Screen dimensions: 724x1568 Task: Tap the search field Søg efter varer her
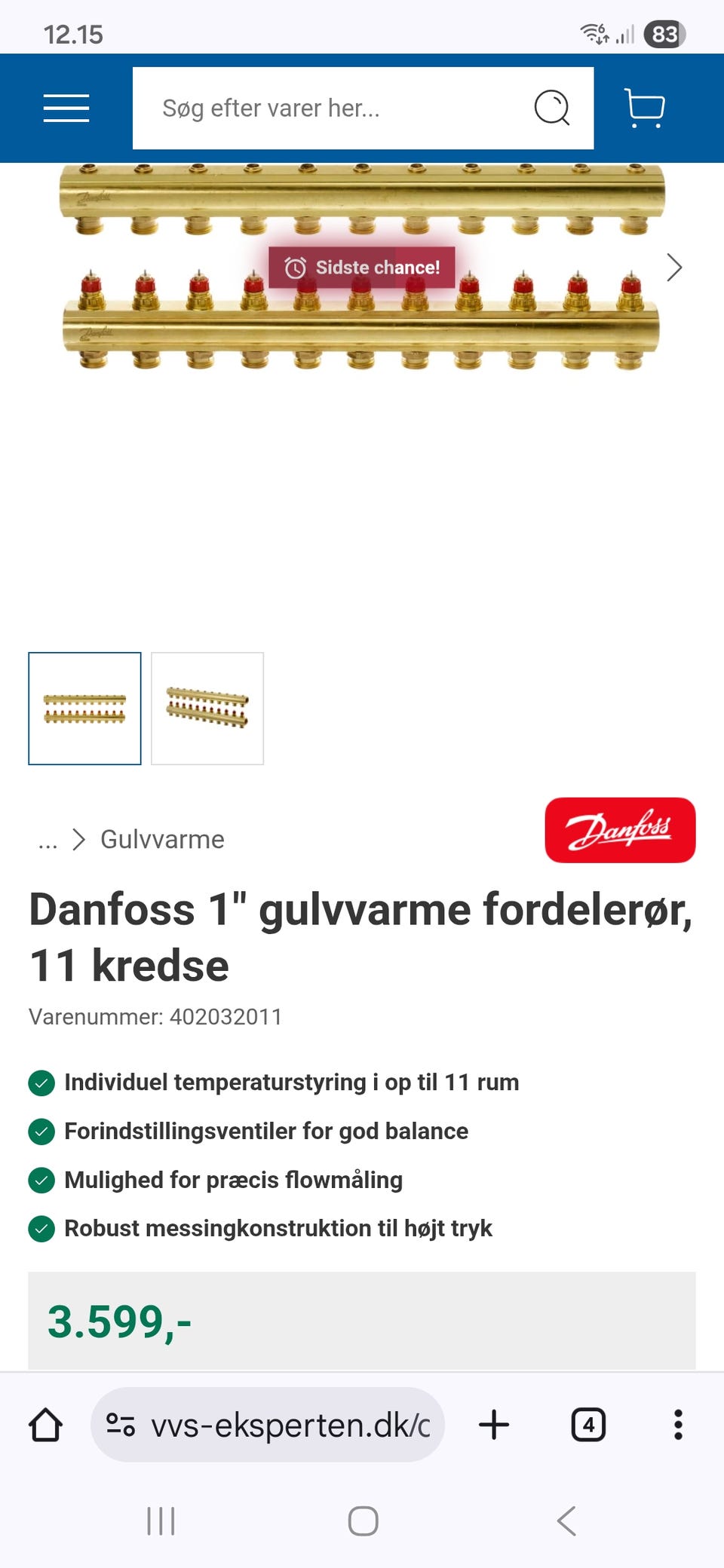point(317,108)
